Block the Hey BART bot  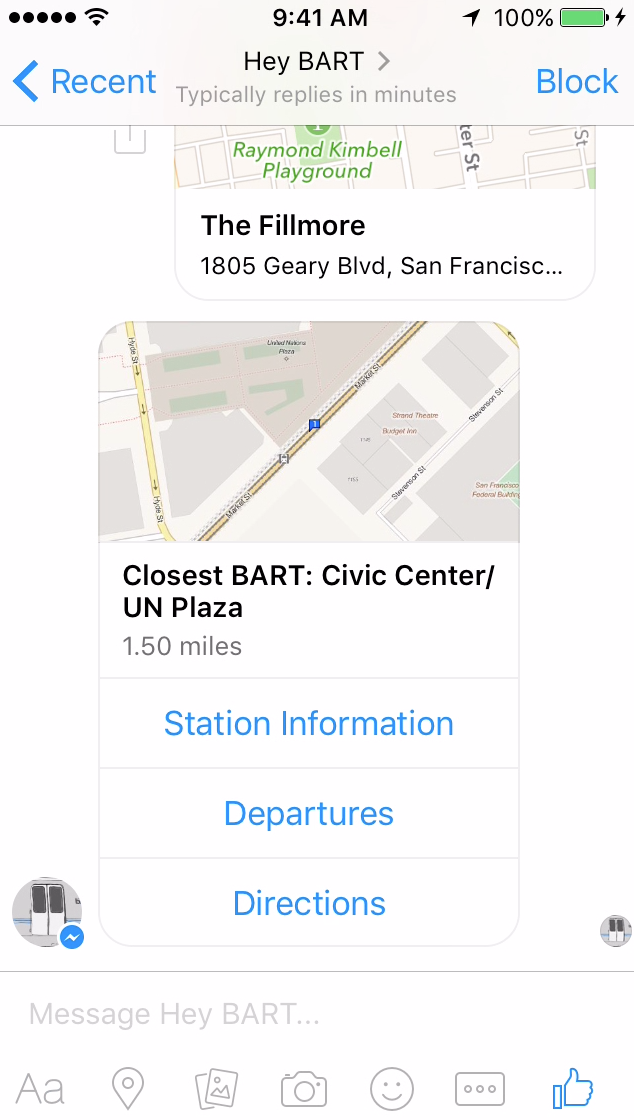tap(577, 82)
